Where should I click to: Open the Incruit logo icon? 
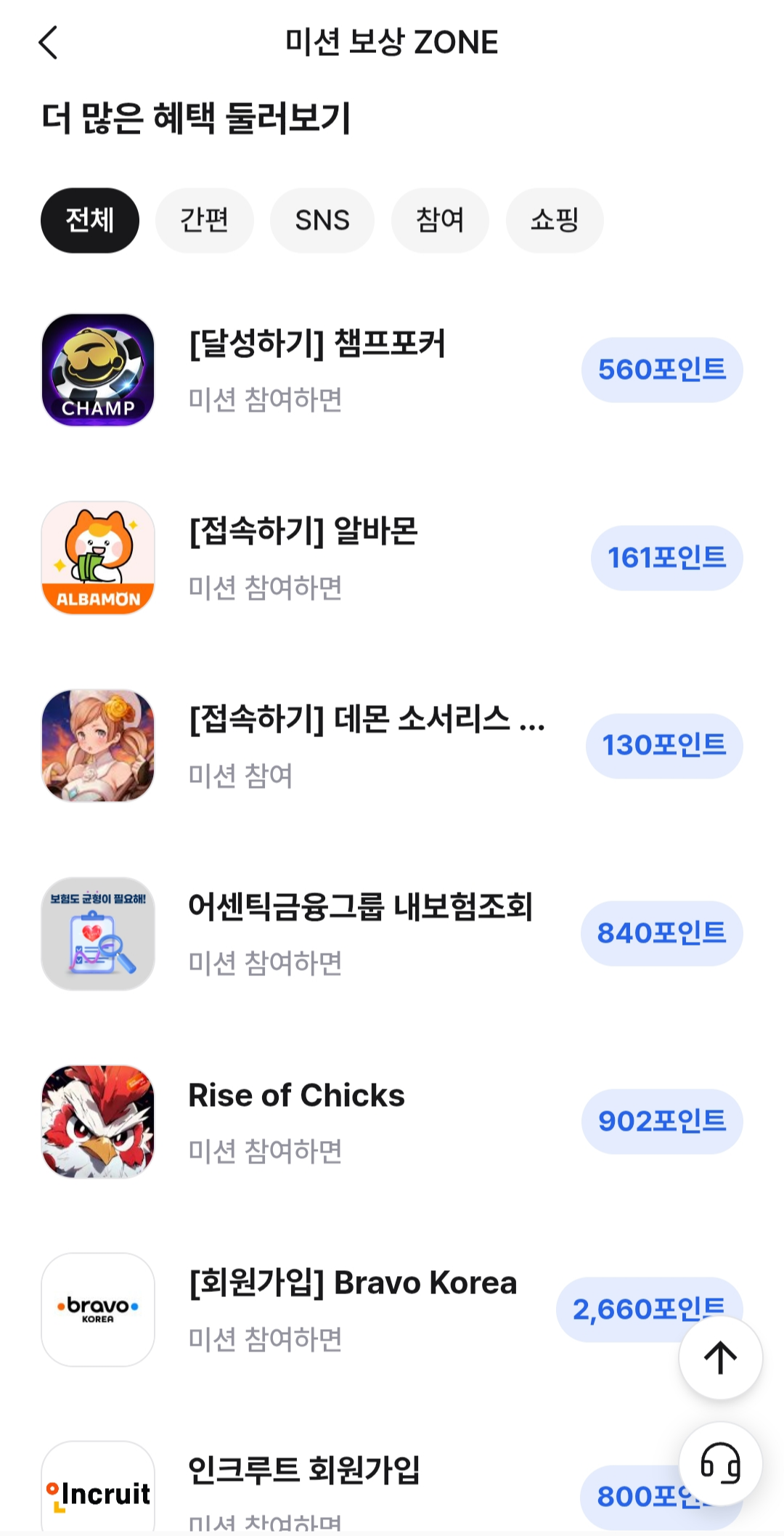point(97,1495)
